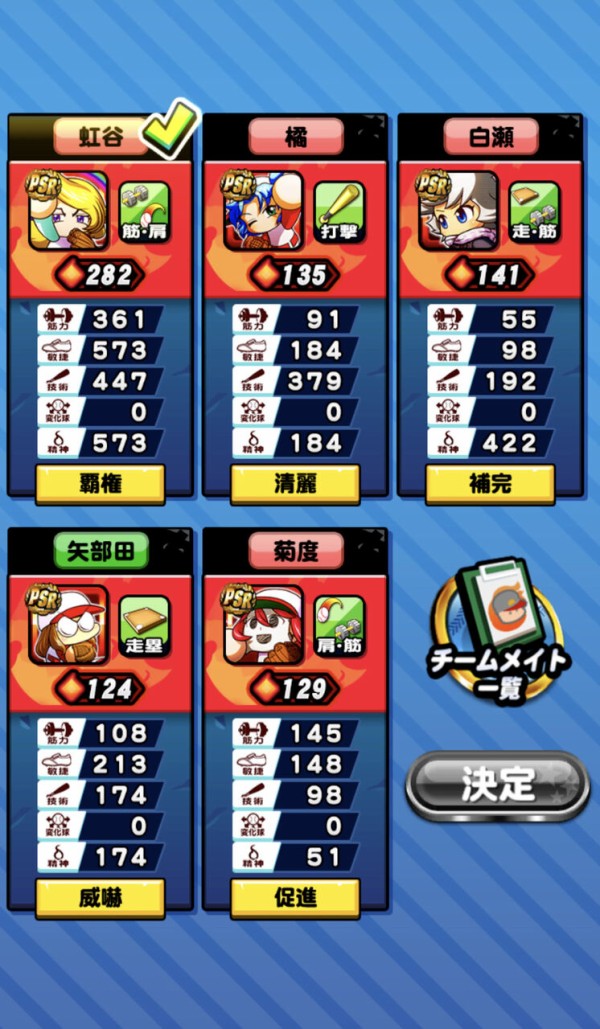Choose the 橘 character card
Viewport: 600px width, 1029px height.
pos(295,305)
